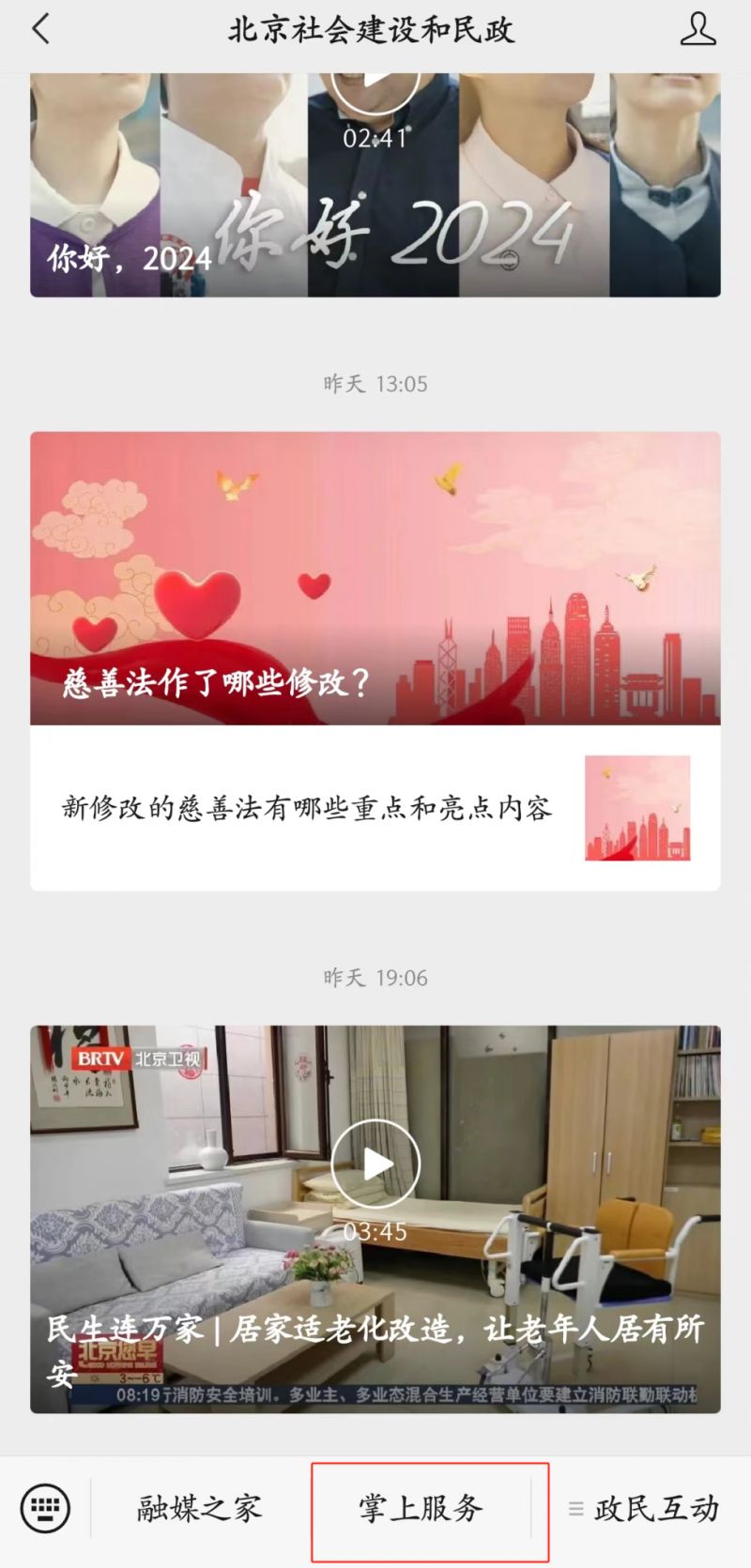Open chats with the back arrow
The width and height of the screenshot is (751, 1568).
(39, 30)
